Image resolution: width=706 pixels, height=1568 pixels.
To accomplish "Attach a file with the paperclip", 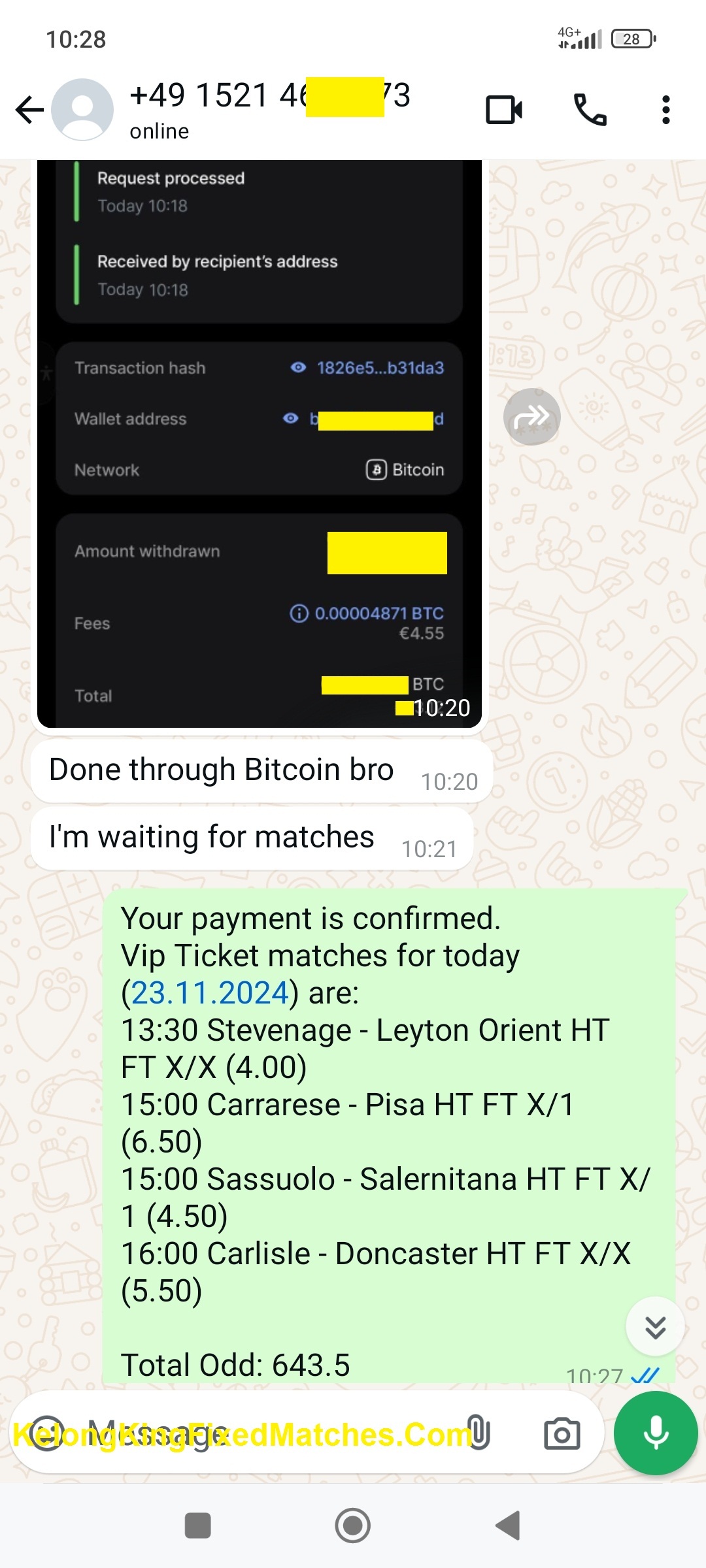I will click(479, 1433).
